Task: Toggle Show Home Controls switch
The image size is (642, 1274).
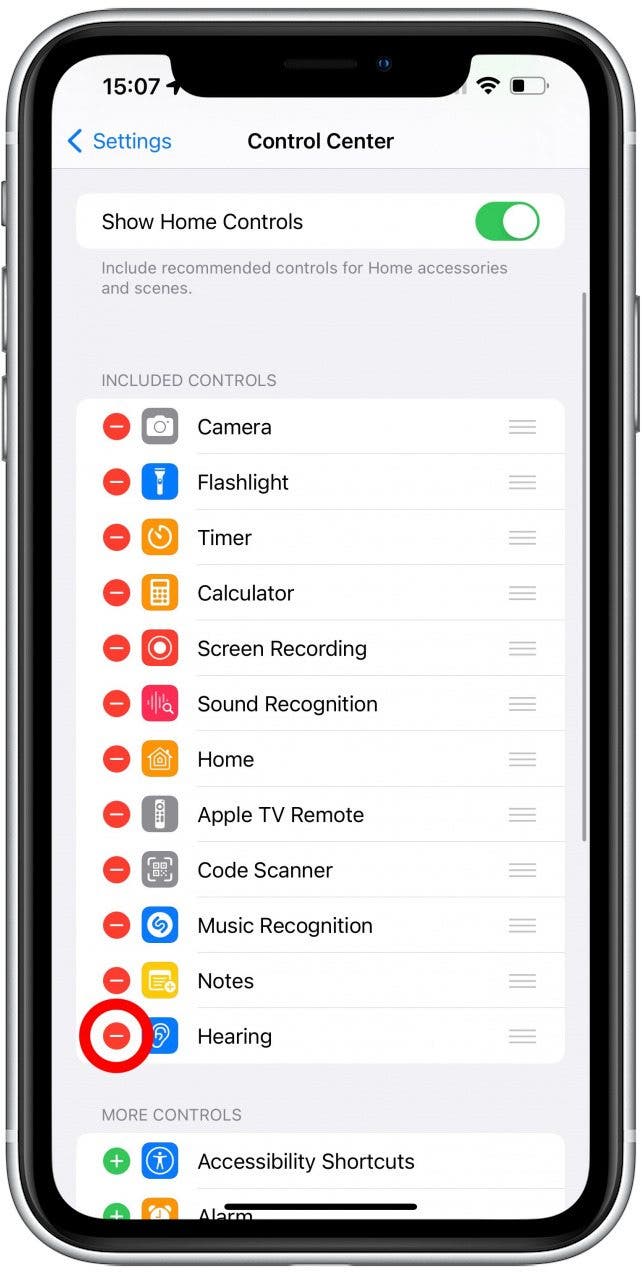Action: (x=507, y=221)
